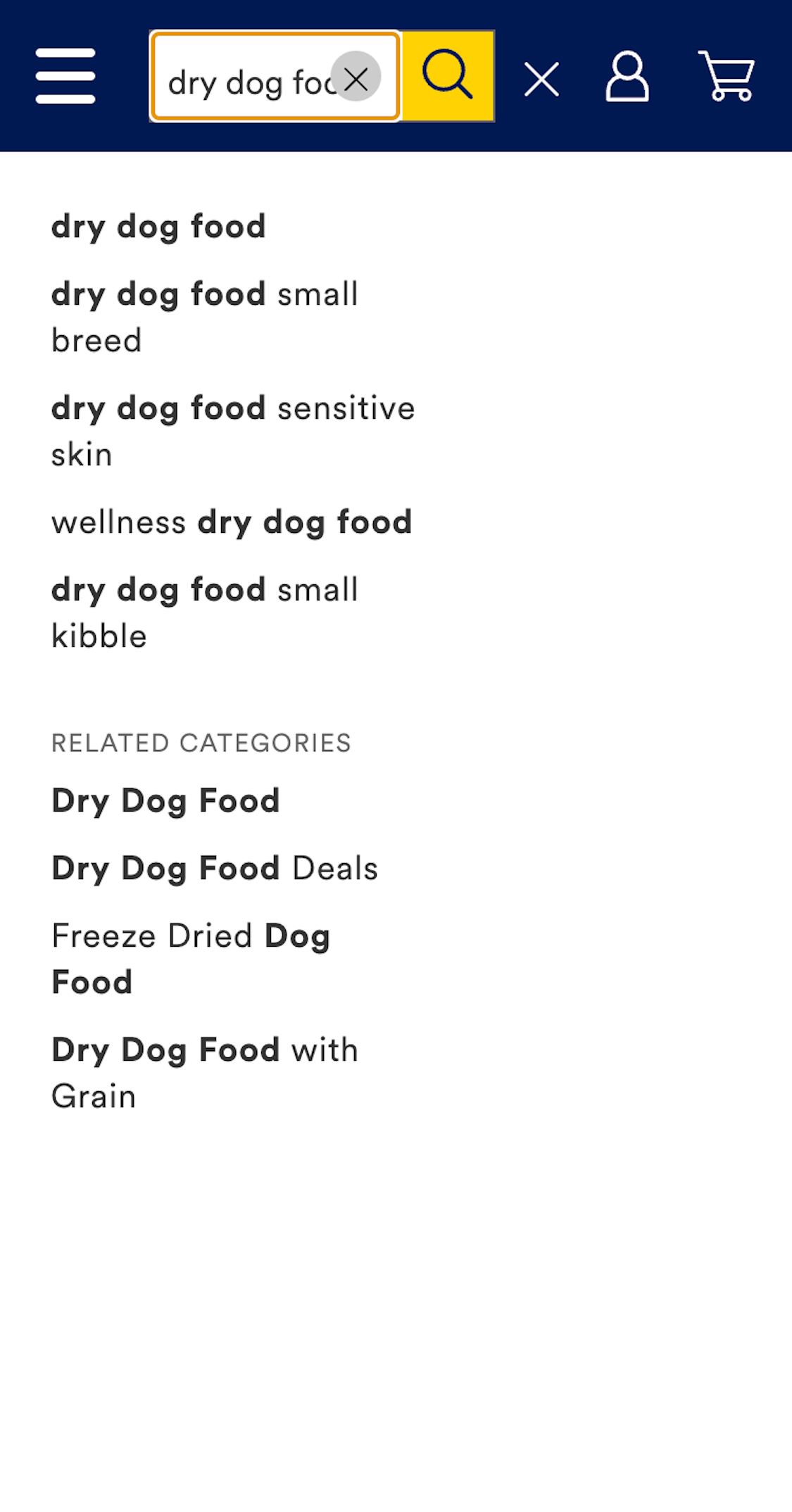
Task: Pick "dry dog food sensitive skin" suggestion
Action: (x=232, y=431)
